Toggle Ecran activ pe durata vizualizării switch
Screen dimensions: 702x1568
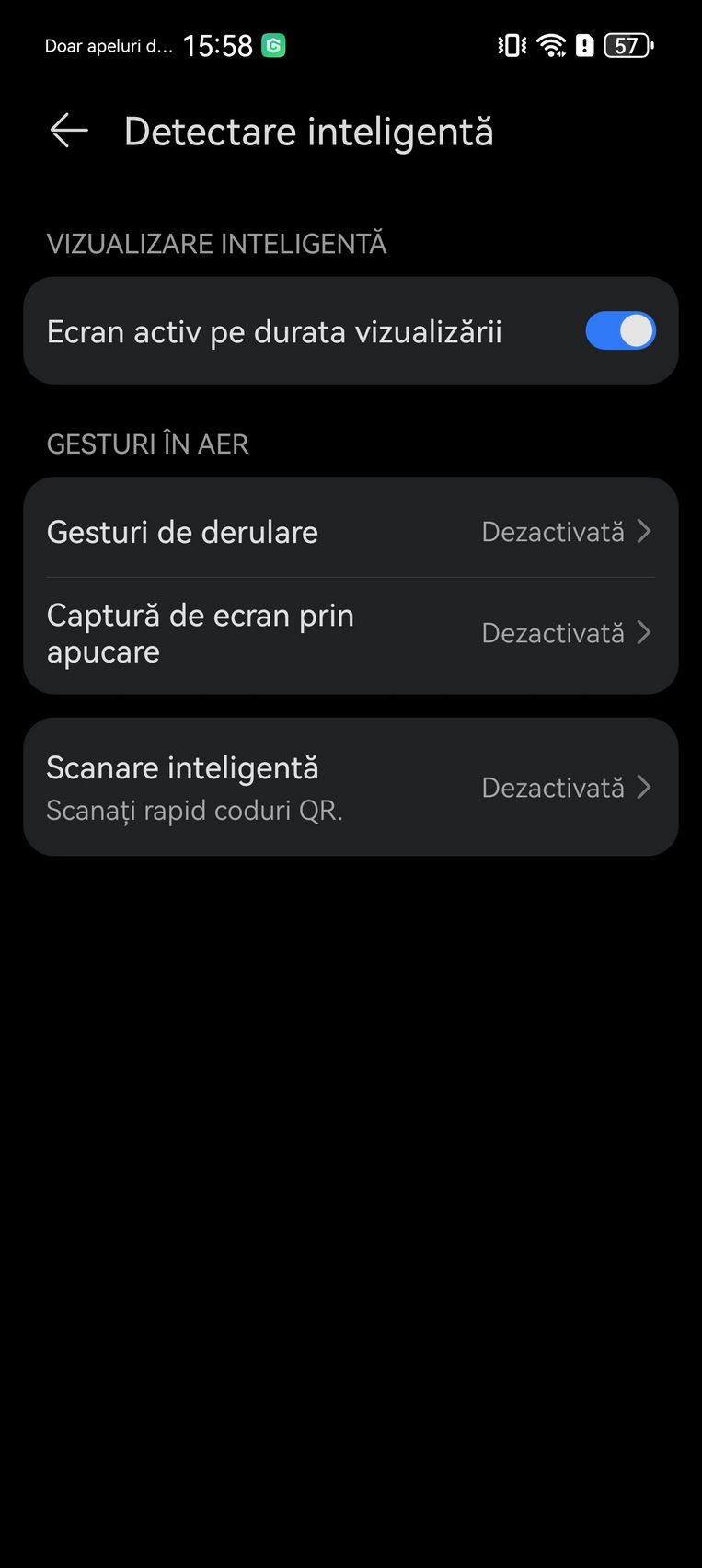(620, 331)
